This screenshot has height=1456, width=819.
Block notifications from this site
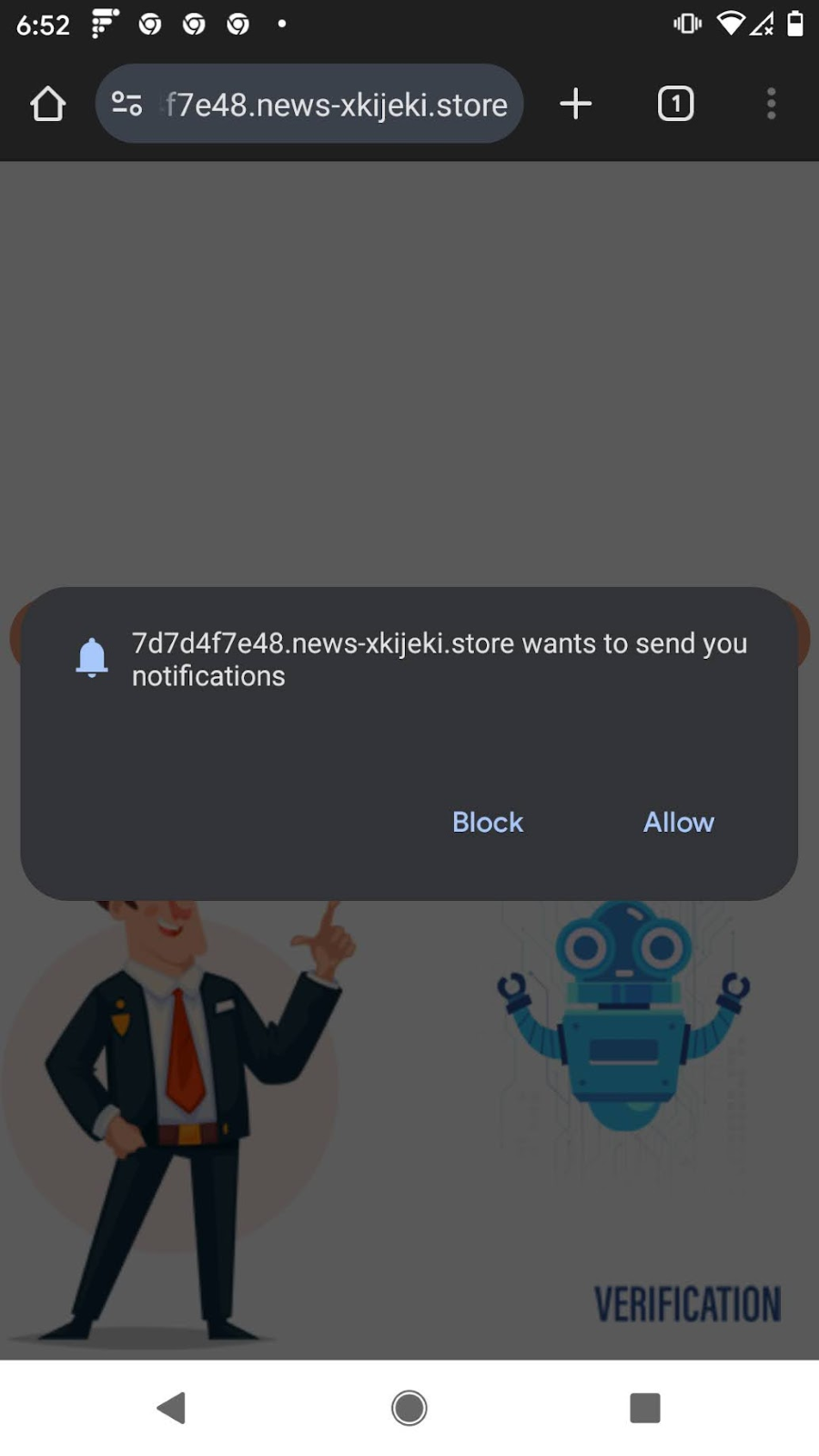[488, 822]
